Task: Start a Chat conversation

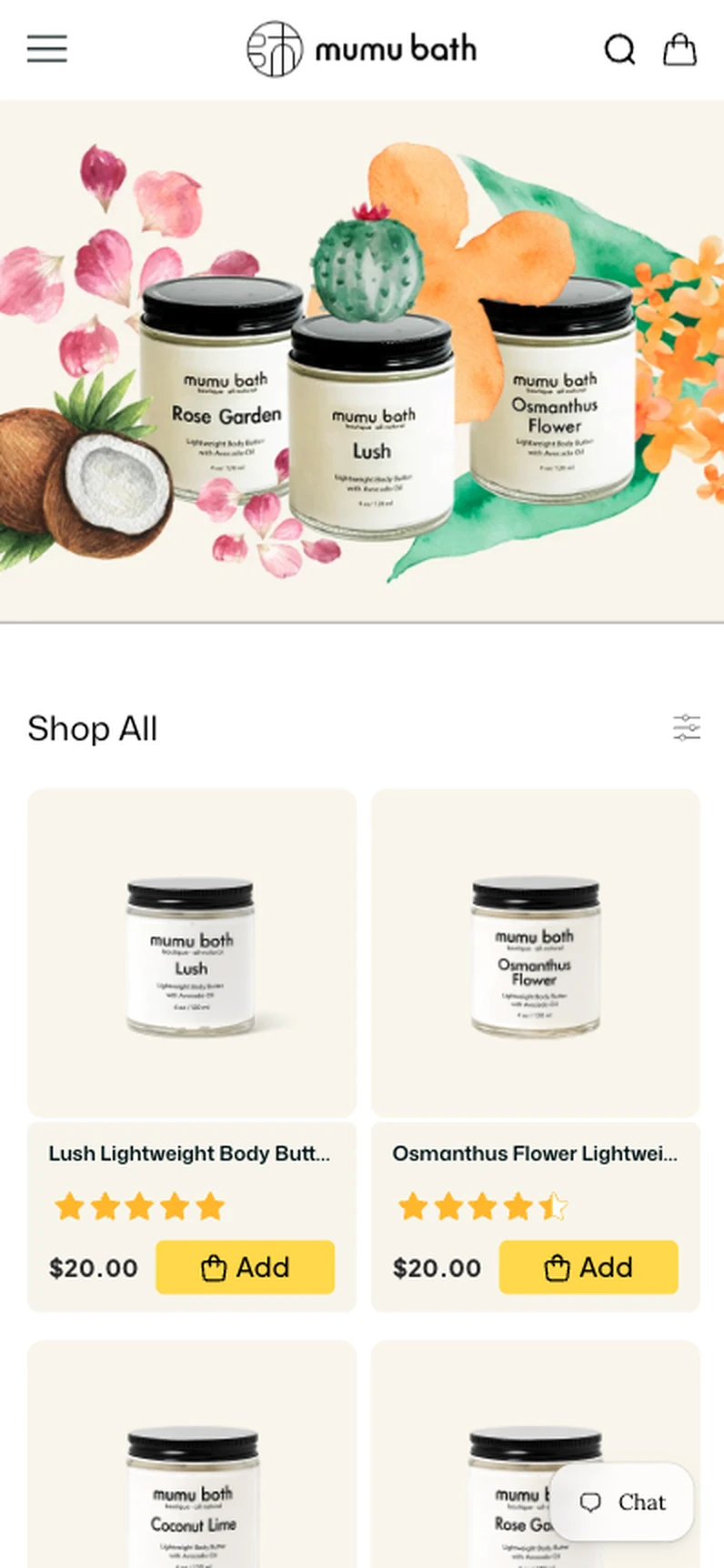Action: coord(622,1502)
